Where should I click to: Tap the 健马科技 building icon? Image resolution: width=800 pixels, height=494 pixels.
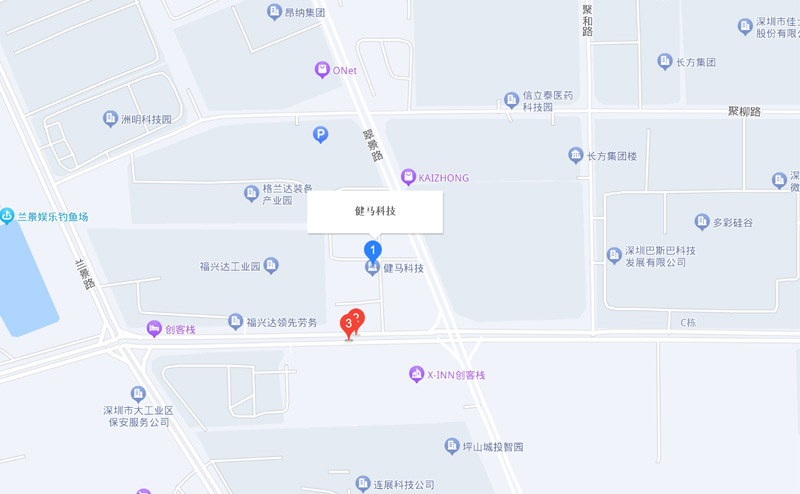point(373,268)
